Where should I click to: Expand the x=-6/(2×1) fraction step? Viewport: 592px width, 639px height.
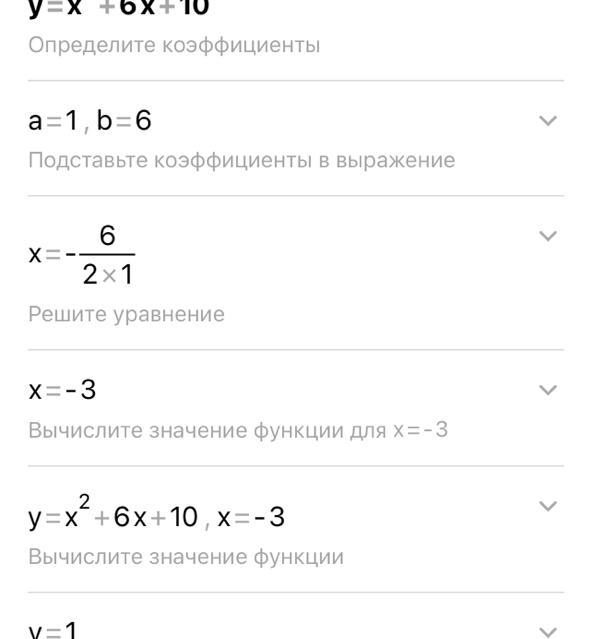pyautogui.click(x=548, y=236)
